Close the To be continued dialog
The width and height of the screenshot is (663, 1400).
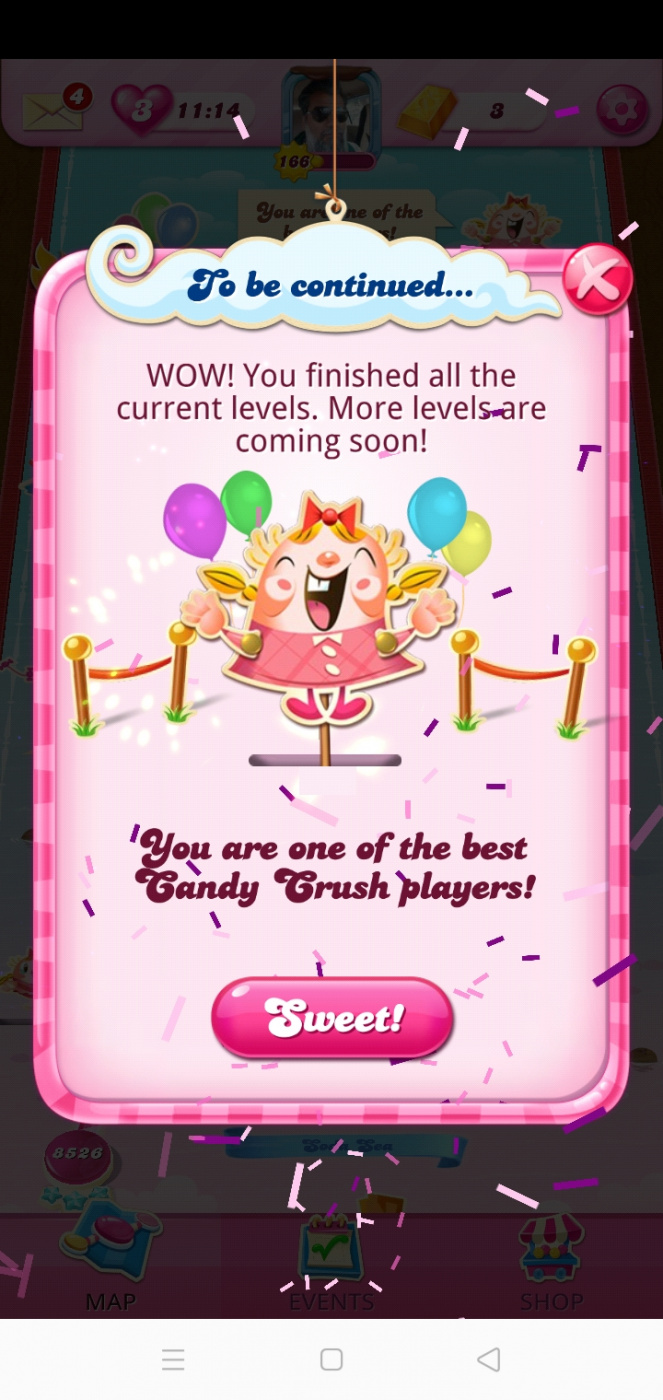597,280
